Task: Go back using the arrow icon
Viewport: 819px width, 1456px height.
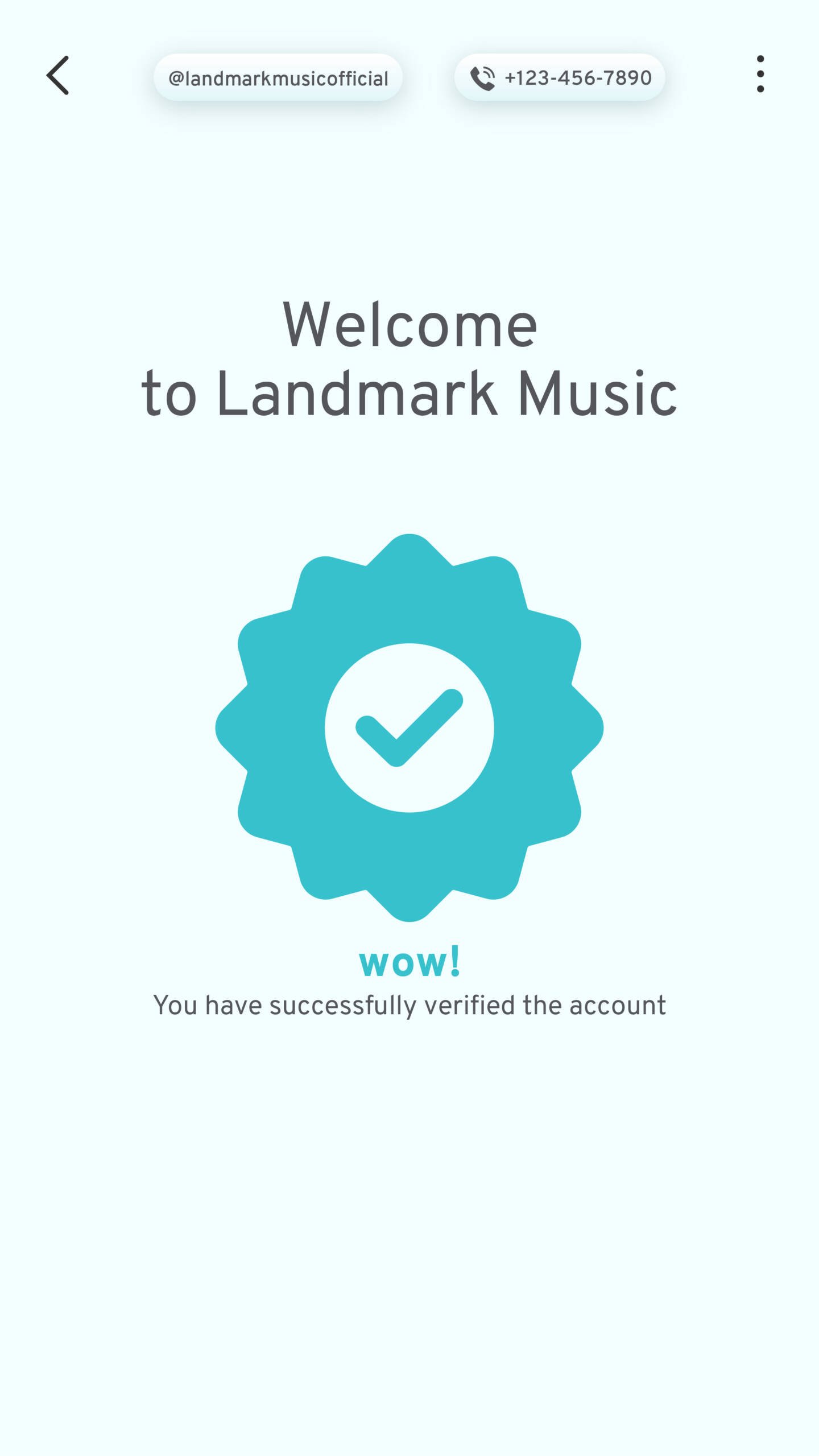Action: coord(57,75)
